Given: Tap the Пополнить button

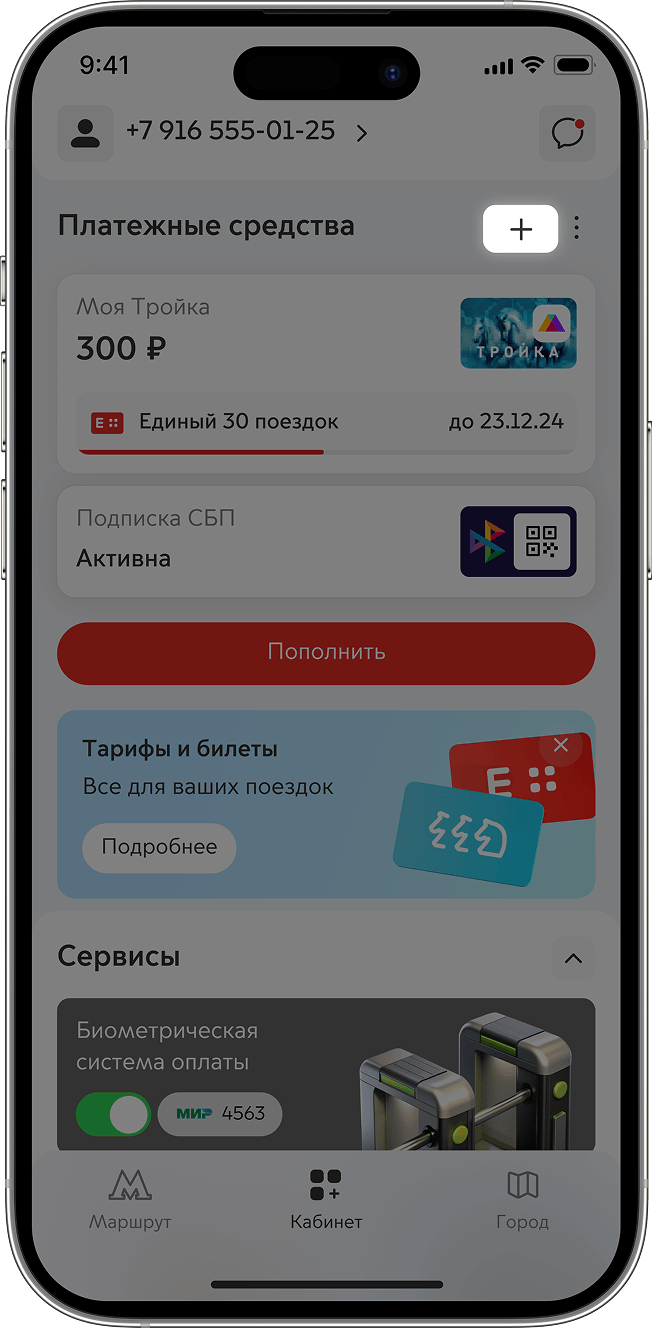Looking at the screenshot, I should point(326,652).
